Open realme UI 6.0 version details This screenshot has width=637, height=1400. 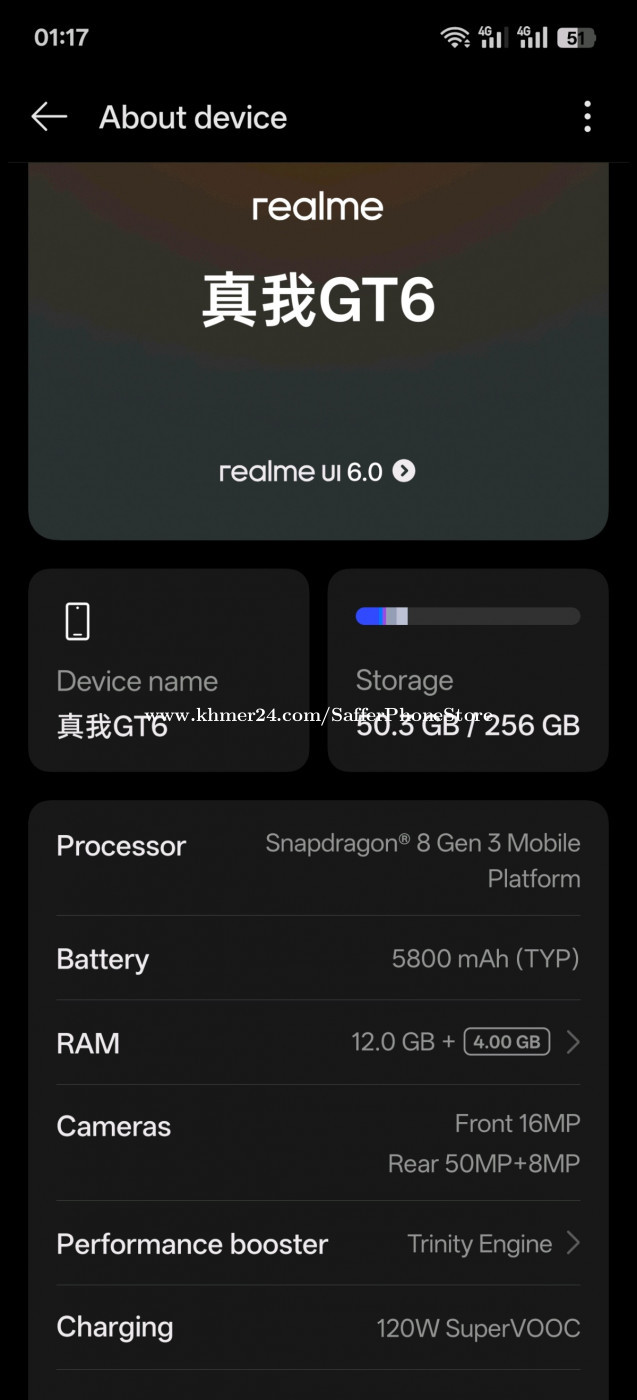(317, 471)
